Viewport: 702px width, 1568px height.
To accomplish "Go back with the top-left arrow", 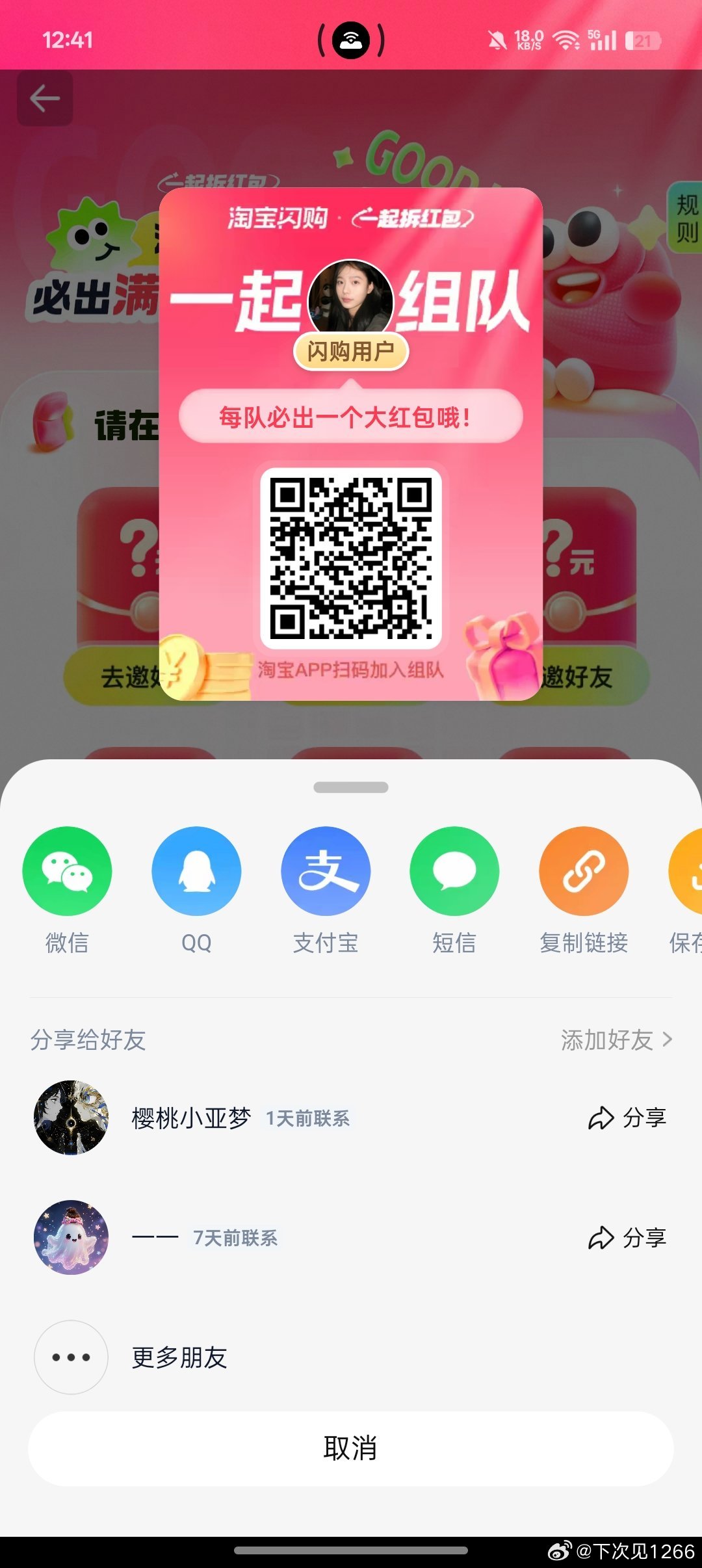I will coord(45,99).
